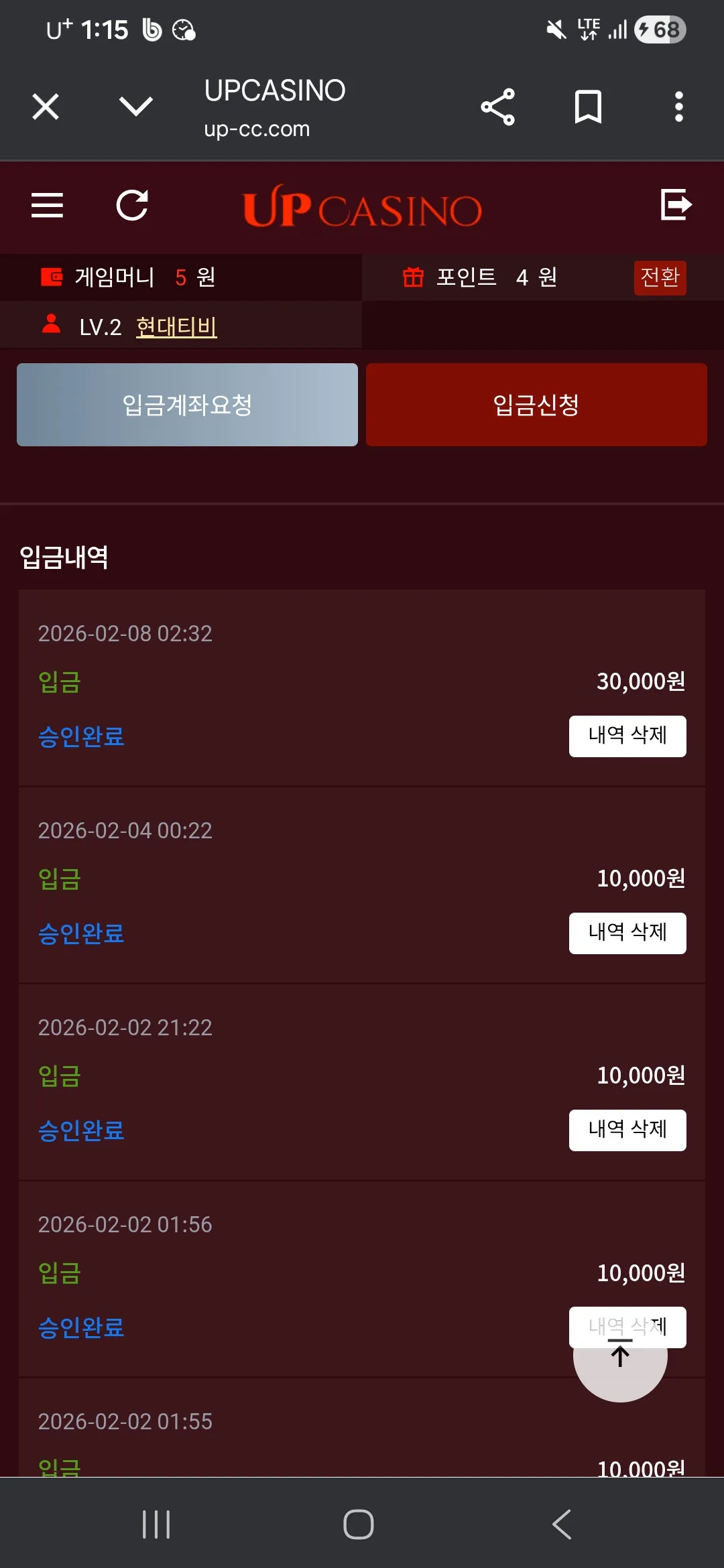
Task: Delete the 2026-02-04 00:22 deposit record
Action: pyautogui.click(x=627, y=933)
